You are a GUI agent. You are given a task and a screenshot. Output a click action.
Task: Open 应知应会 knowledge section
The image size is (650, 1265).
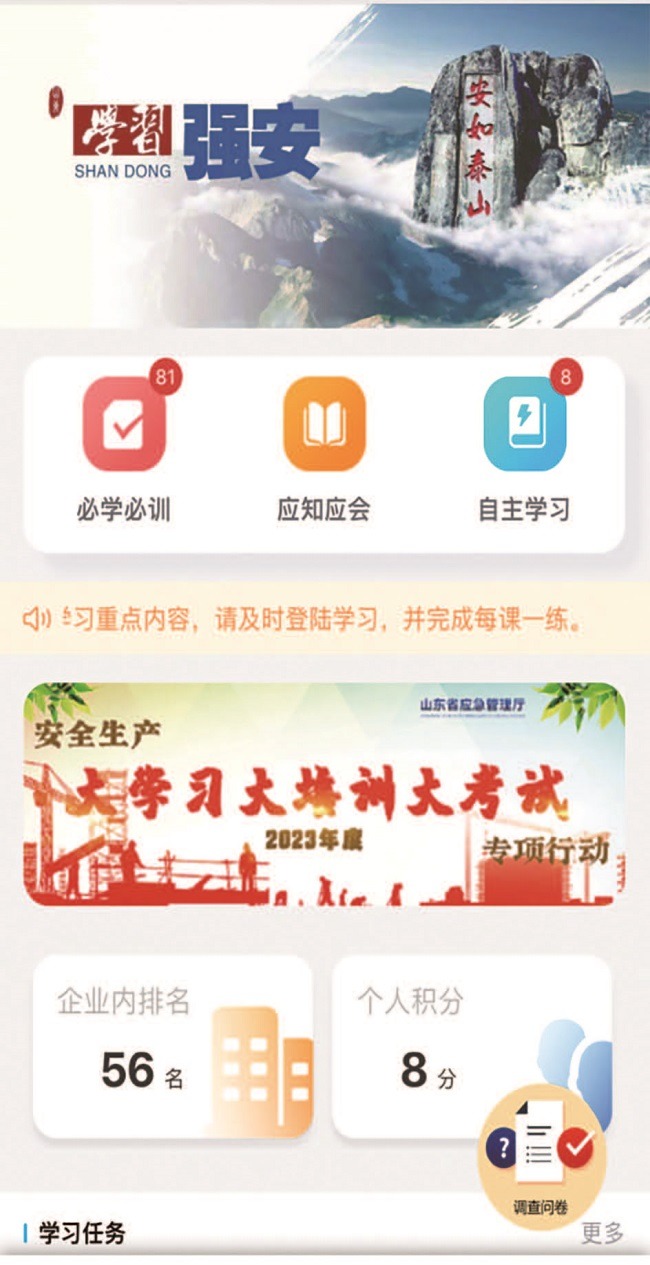[x=324, y=425]
